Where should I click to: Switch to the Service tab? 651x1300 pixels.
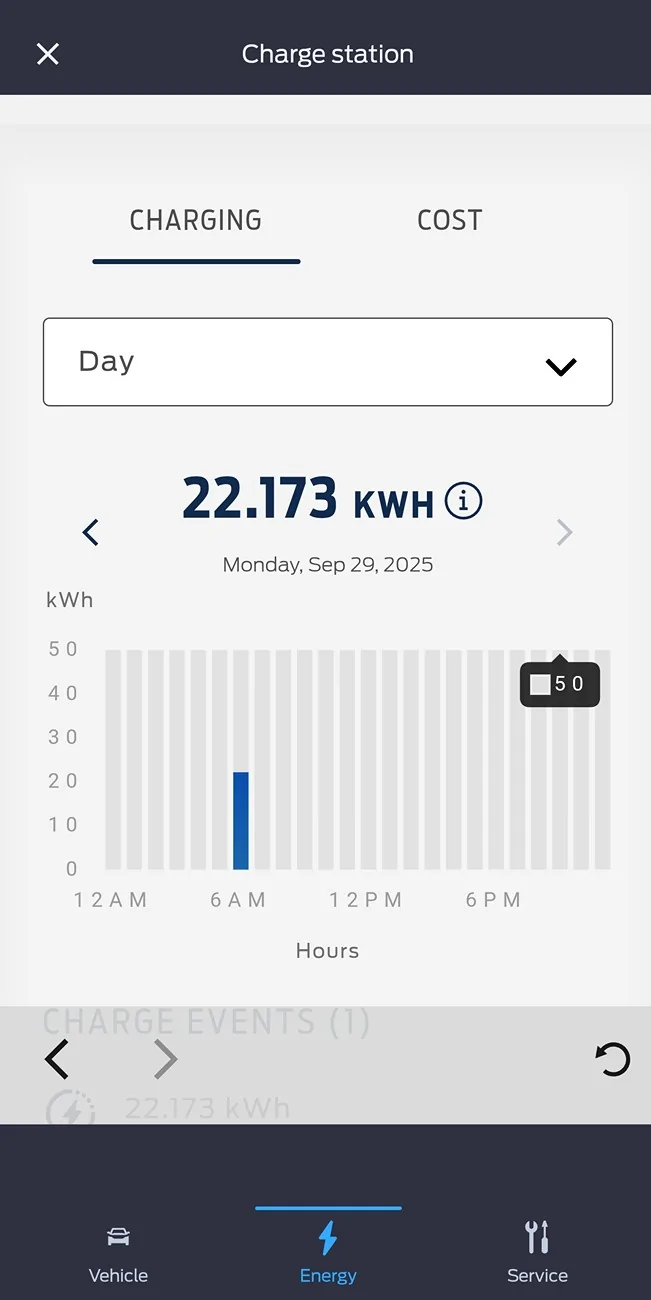pos(537,1253)
